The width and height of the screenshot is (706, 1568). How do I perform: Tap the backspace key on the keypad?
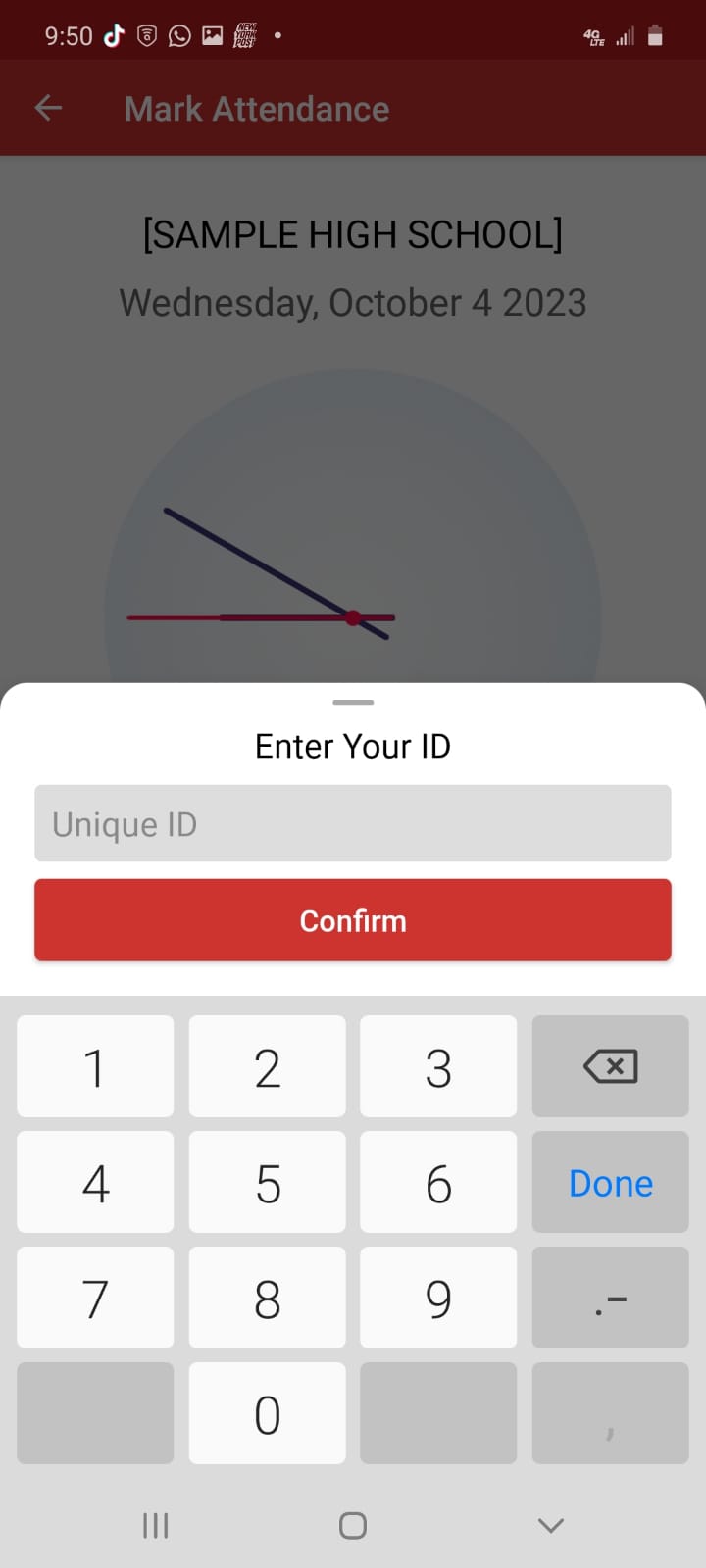click(610, 1066)
